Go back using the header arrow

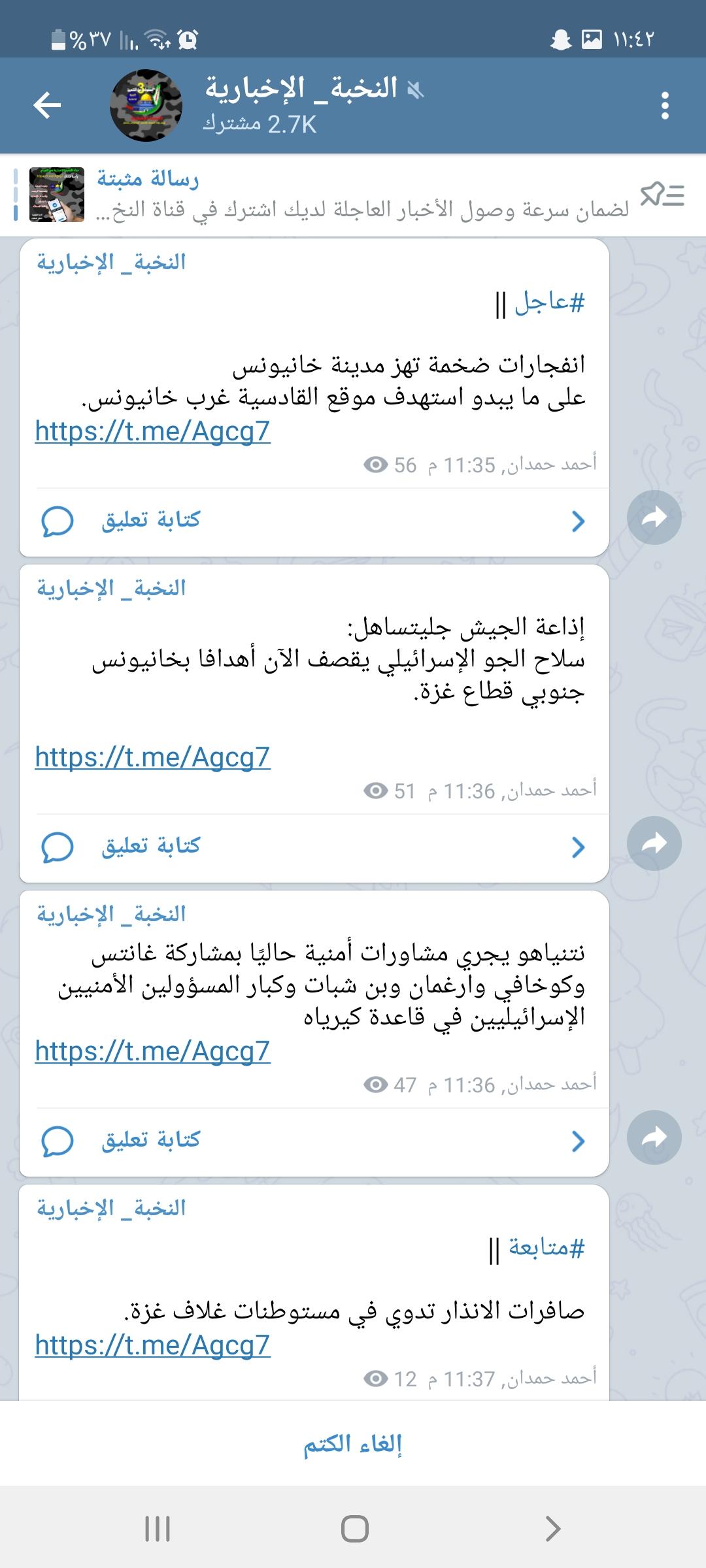pos(47,105)
